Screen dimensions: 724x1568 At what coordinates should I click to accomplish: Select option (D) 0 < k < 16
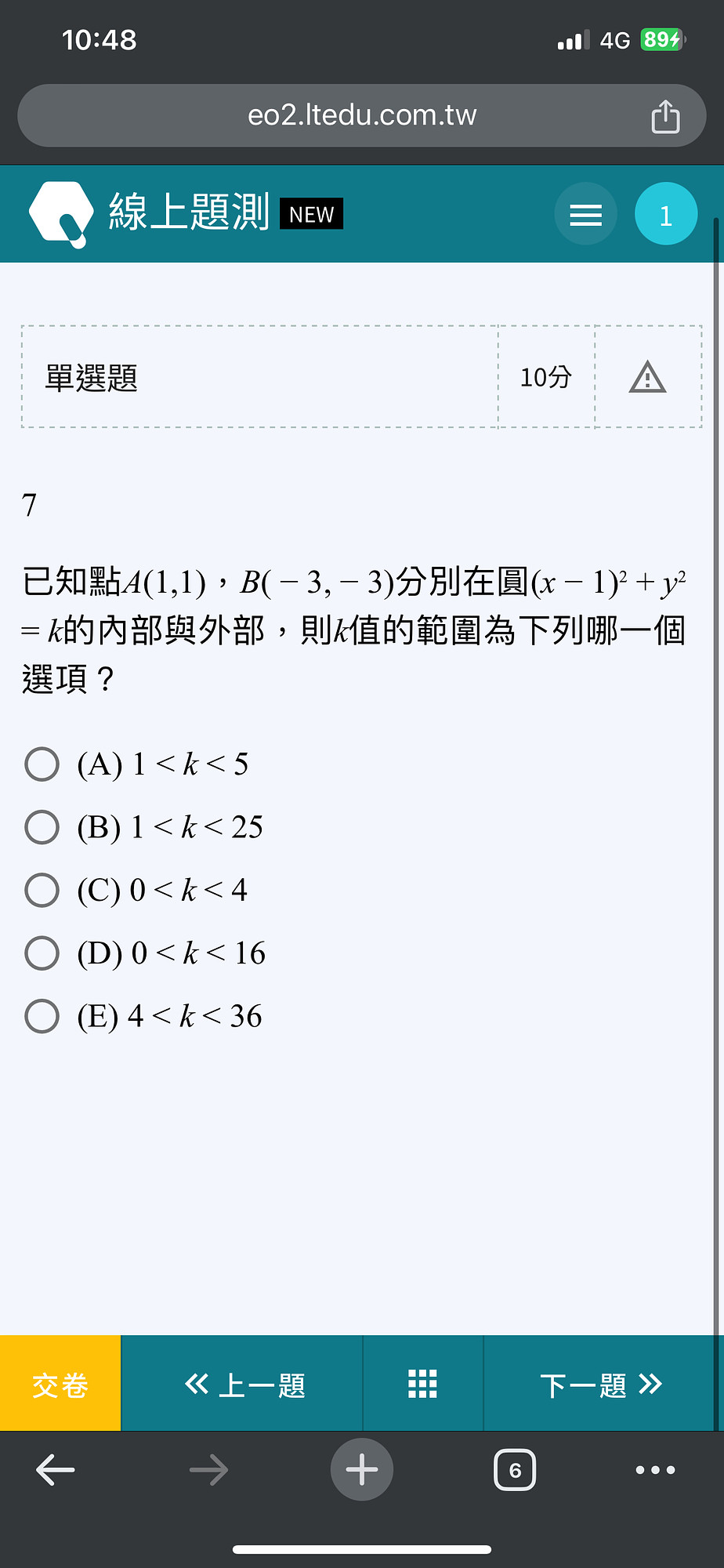42,953
